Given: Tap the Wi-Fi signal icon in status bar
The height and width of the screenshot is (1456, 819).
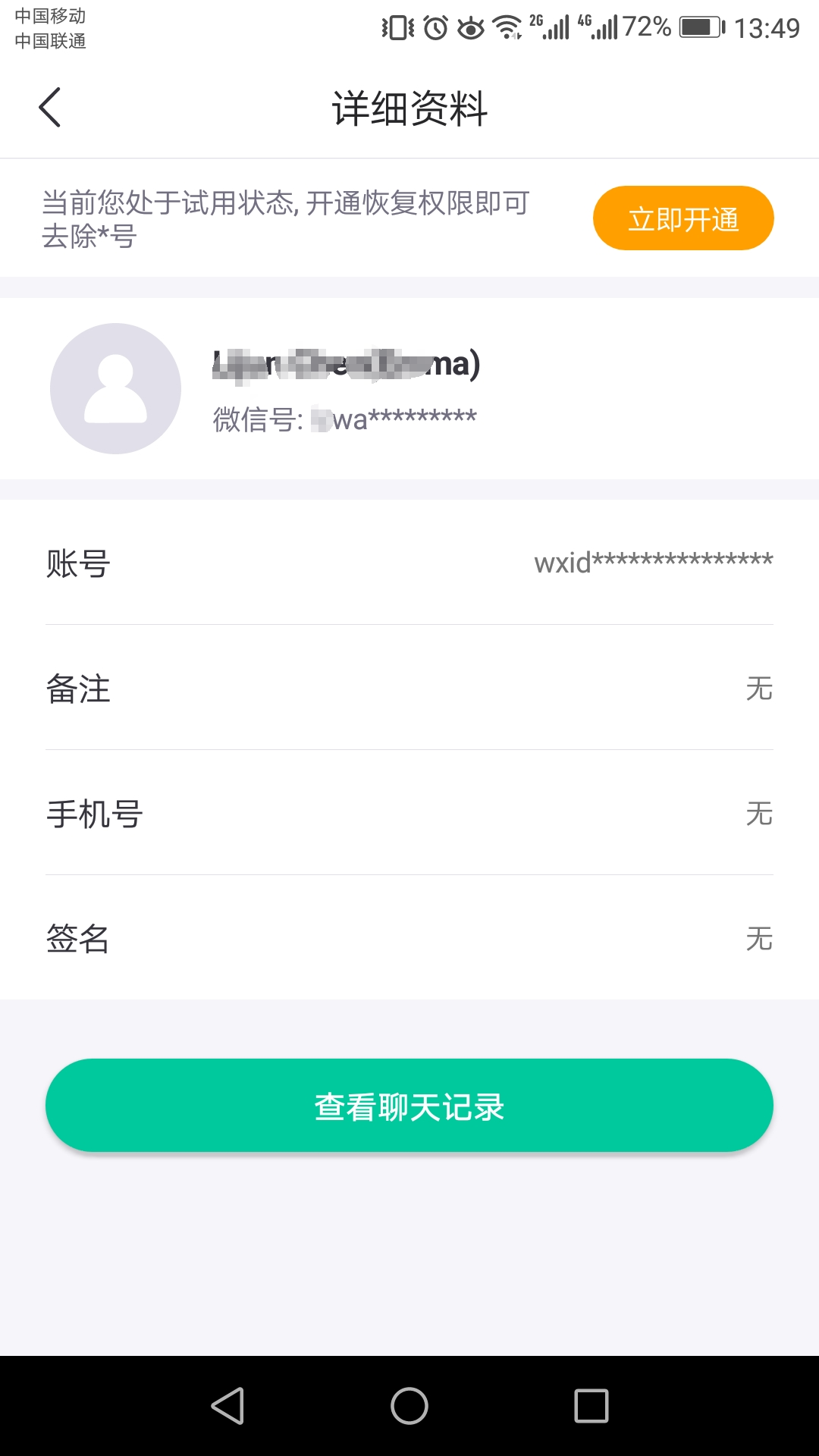Looking at the screenshot, I should pyautogui.click(x=507, y=27).
